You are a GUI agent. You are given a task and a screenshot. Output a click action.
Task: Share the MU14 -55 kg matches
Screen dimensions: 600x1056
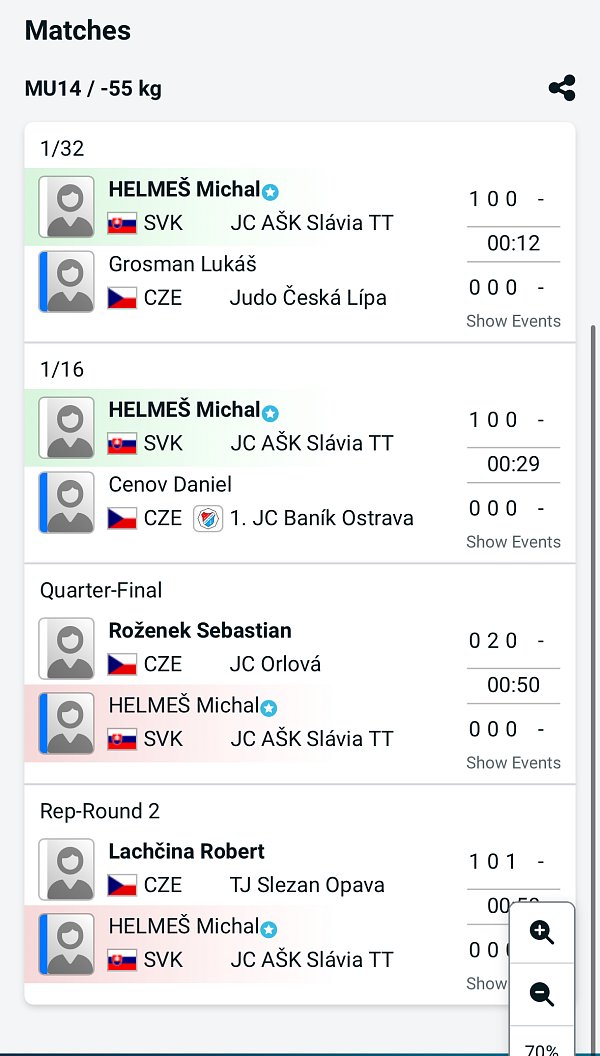(x=562, y=88)
